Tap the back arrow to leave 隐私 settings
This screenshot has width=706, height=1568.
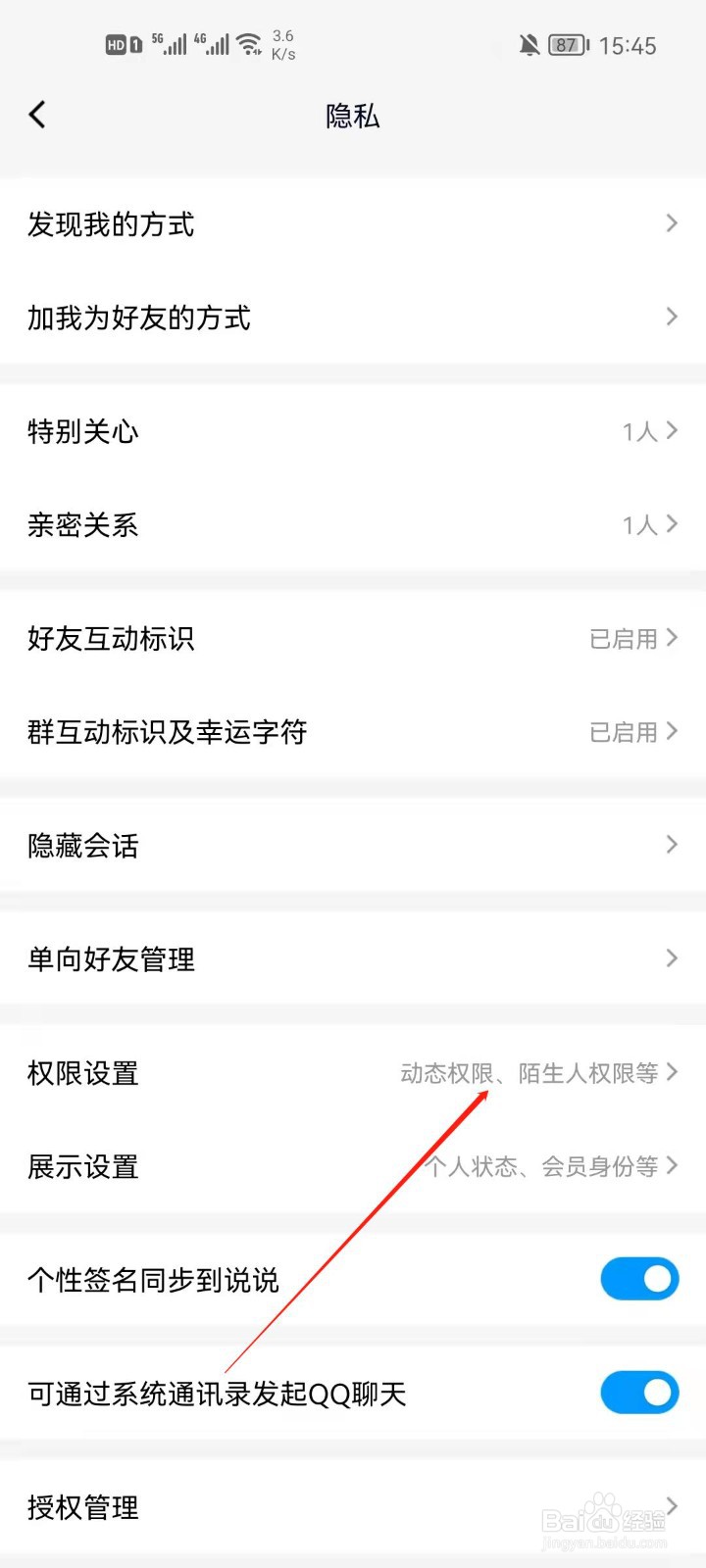coord(37,115)
